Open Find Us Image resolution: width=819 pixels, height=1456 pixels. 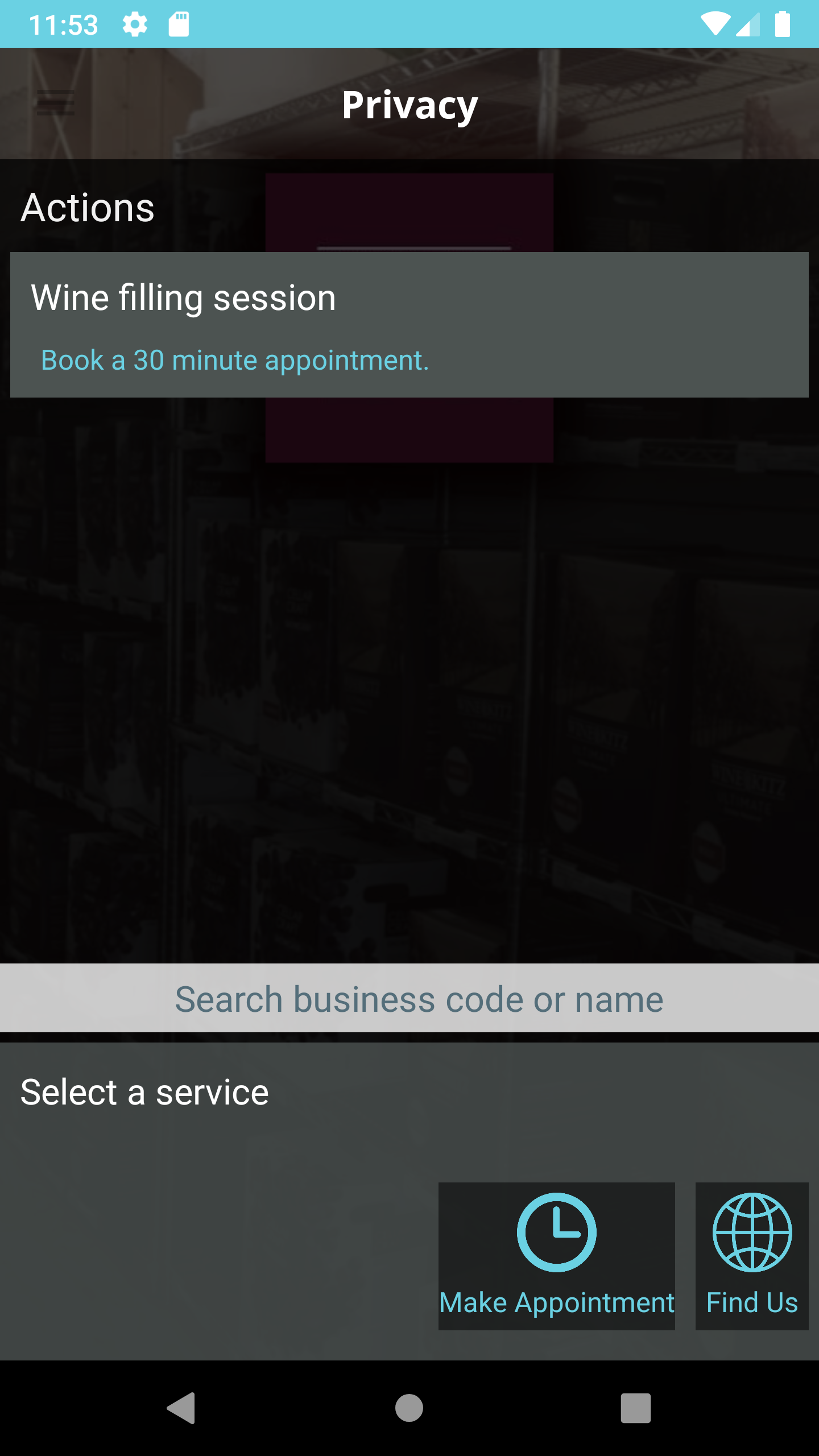click(751, 1256)
